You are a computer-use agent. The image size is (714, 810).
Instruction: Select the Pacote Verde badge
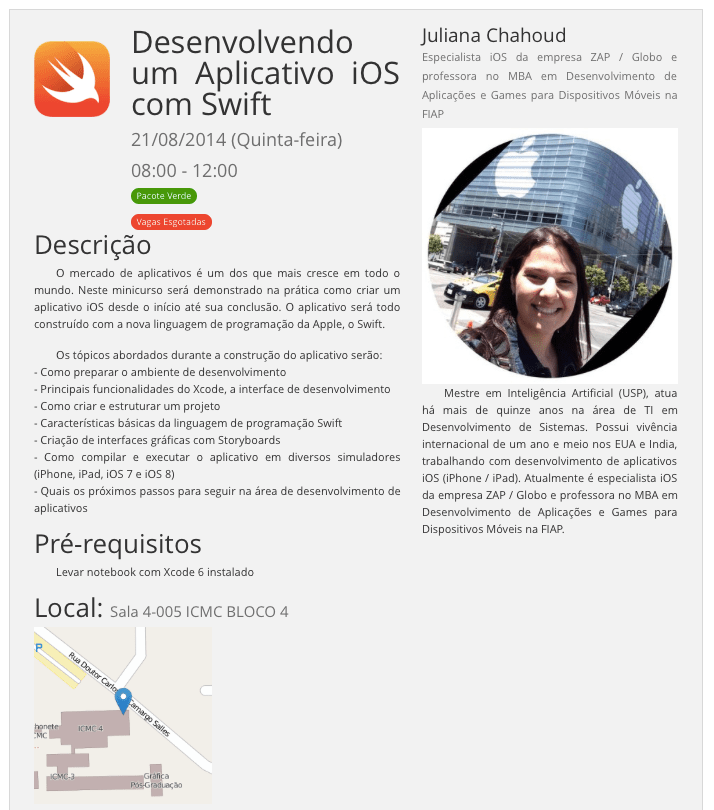tap(164, 196)
